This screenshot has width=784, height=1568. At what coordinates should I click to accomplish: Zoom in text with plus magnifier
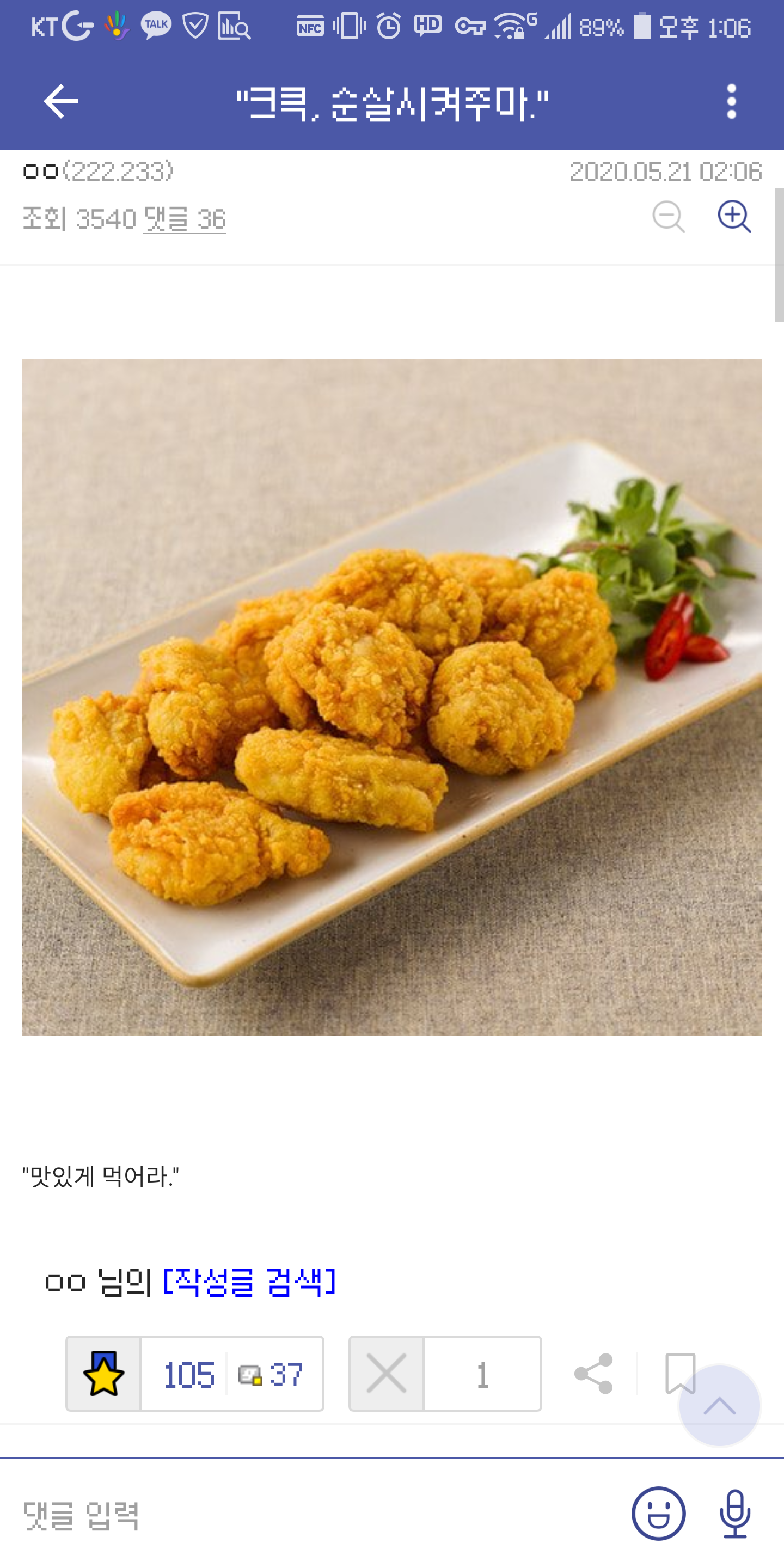[x=734, y=217]
